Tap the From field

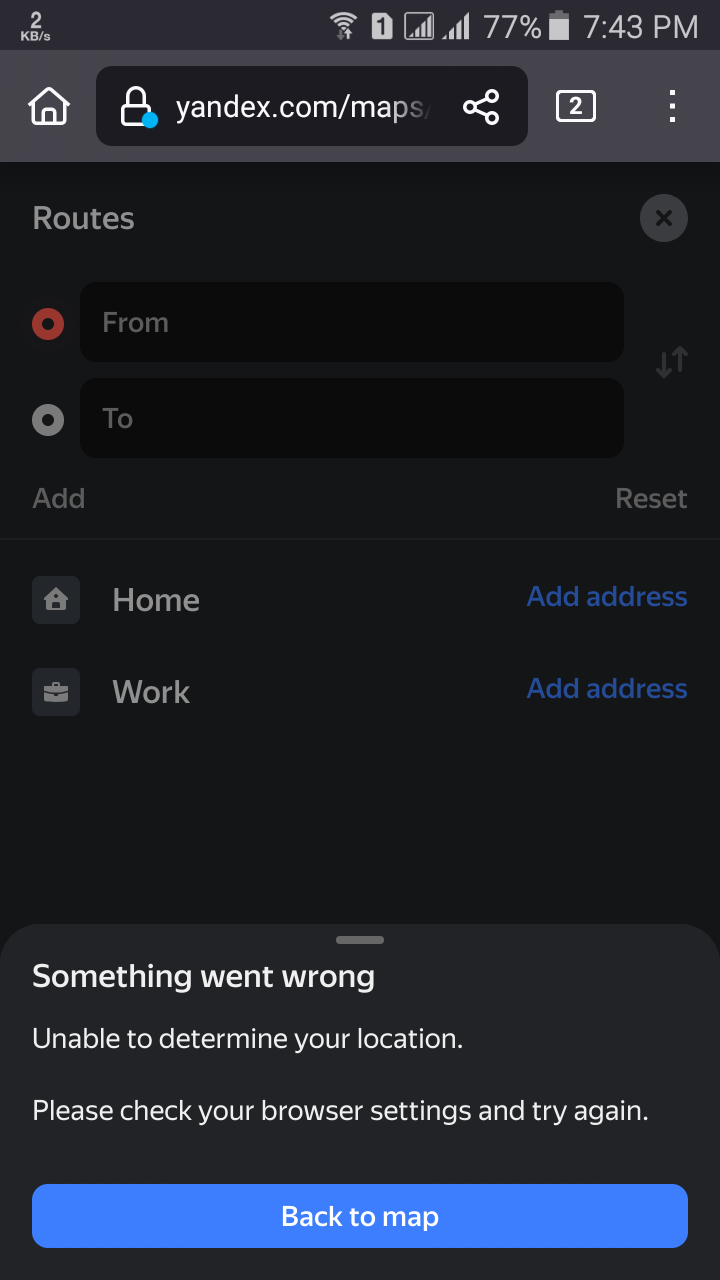[352, 322]
